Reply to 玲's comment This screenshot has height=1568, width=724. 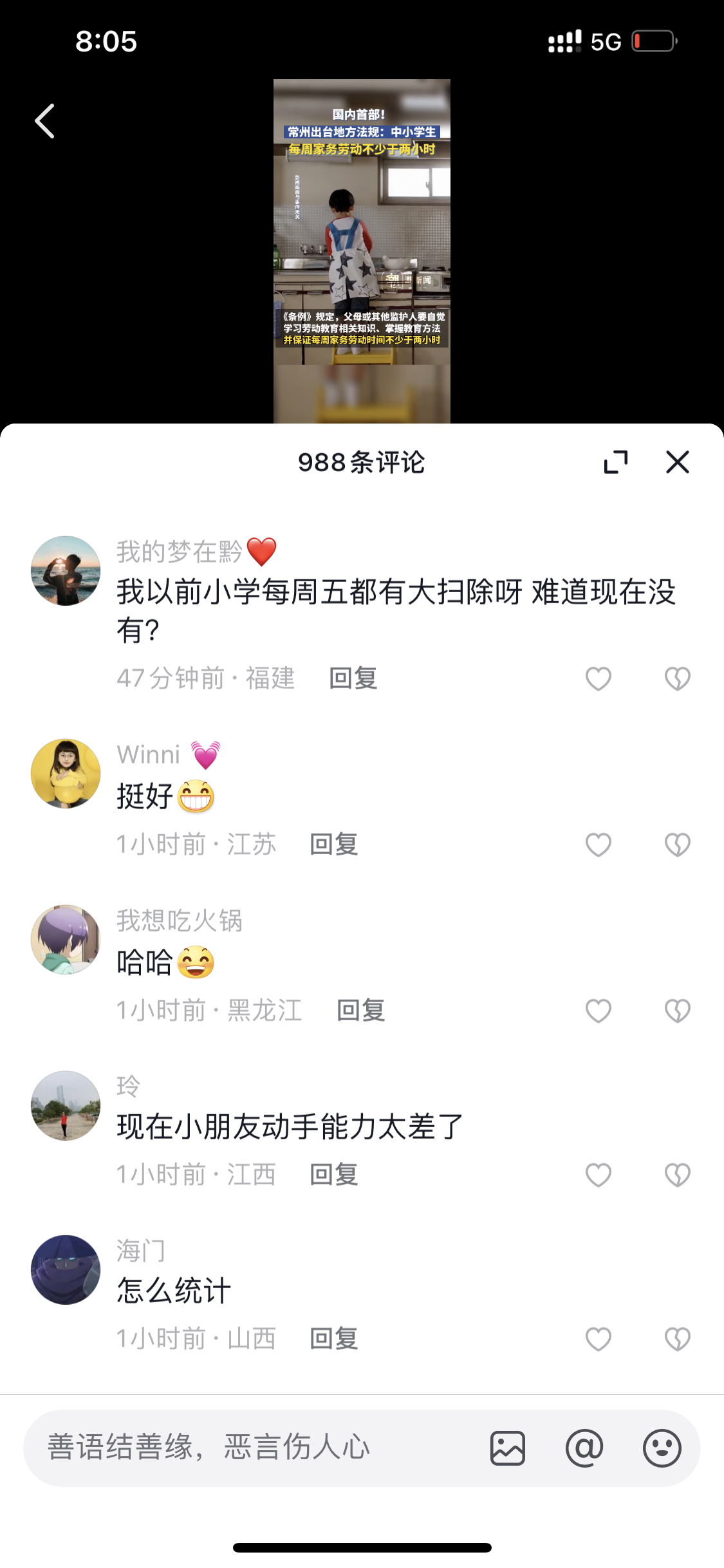coord(334,1175)
